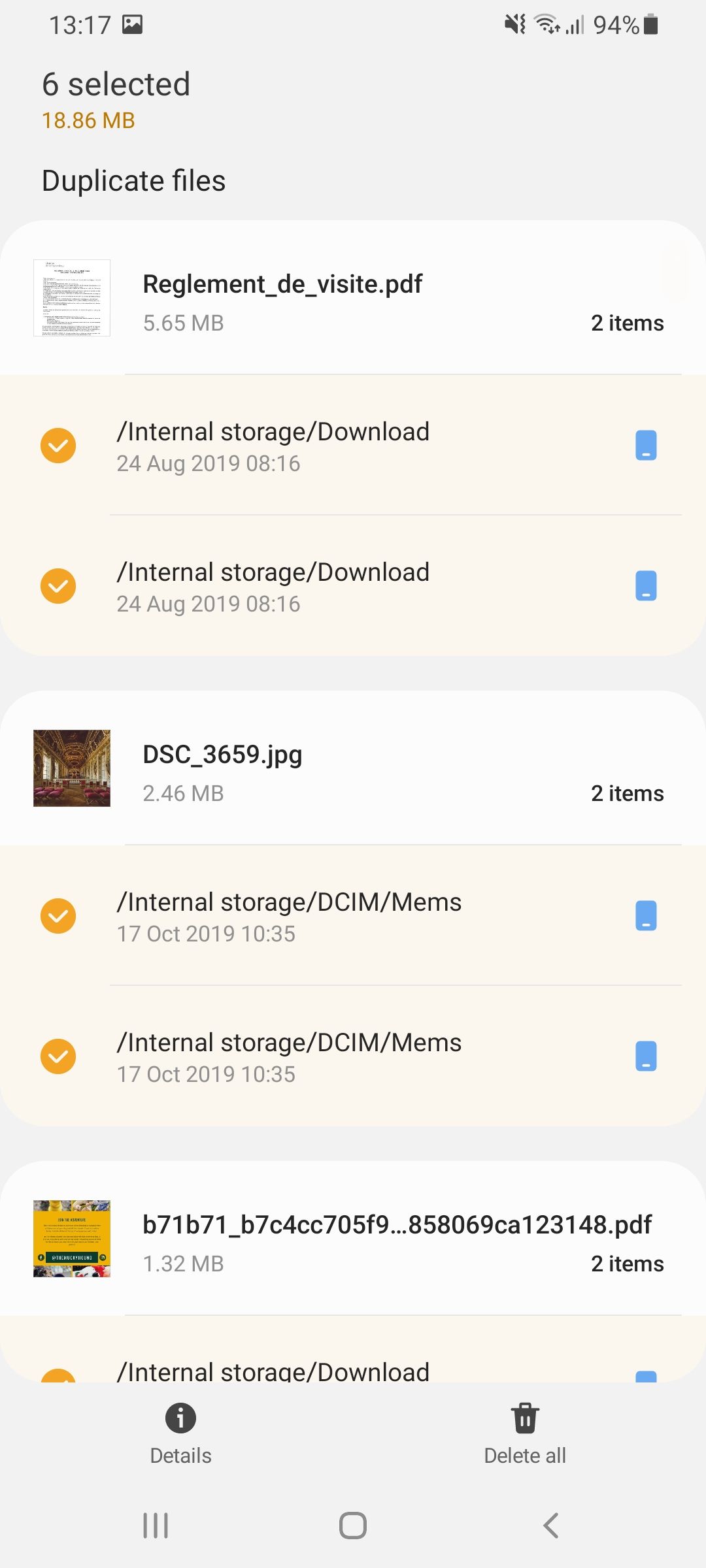The image size is (706, 1568).
Task: Deselect the first Reglement_de_visite.pdf copy
Action: (58, 445)
